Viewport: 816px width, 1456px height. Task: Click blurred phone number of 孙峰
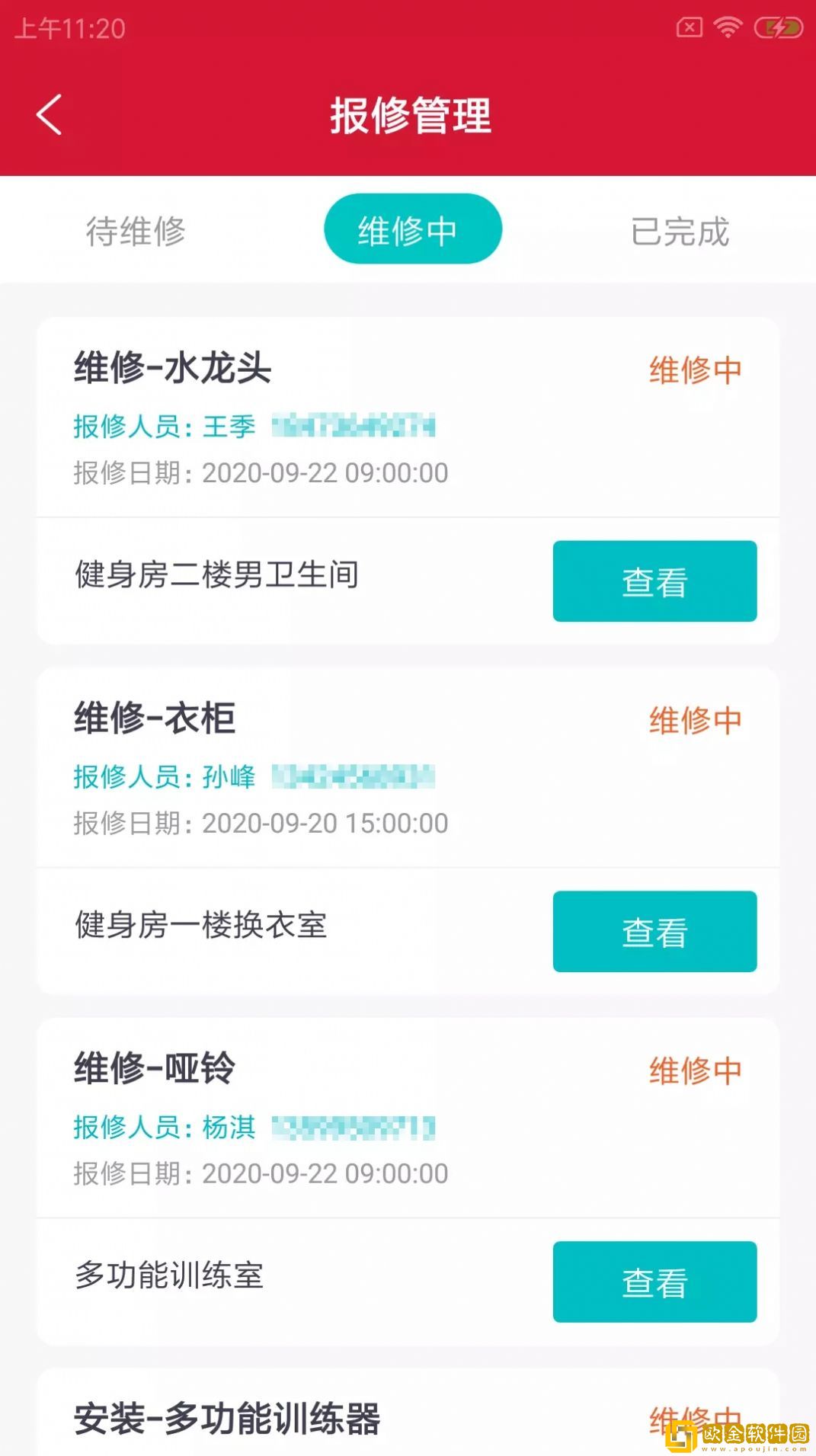(354, 777)
